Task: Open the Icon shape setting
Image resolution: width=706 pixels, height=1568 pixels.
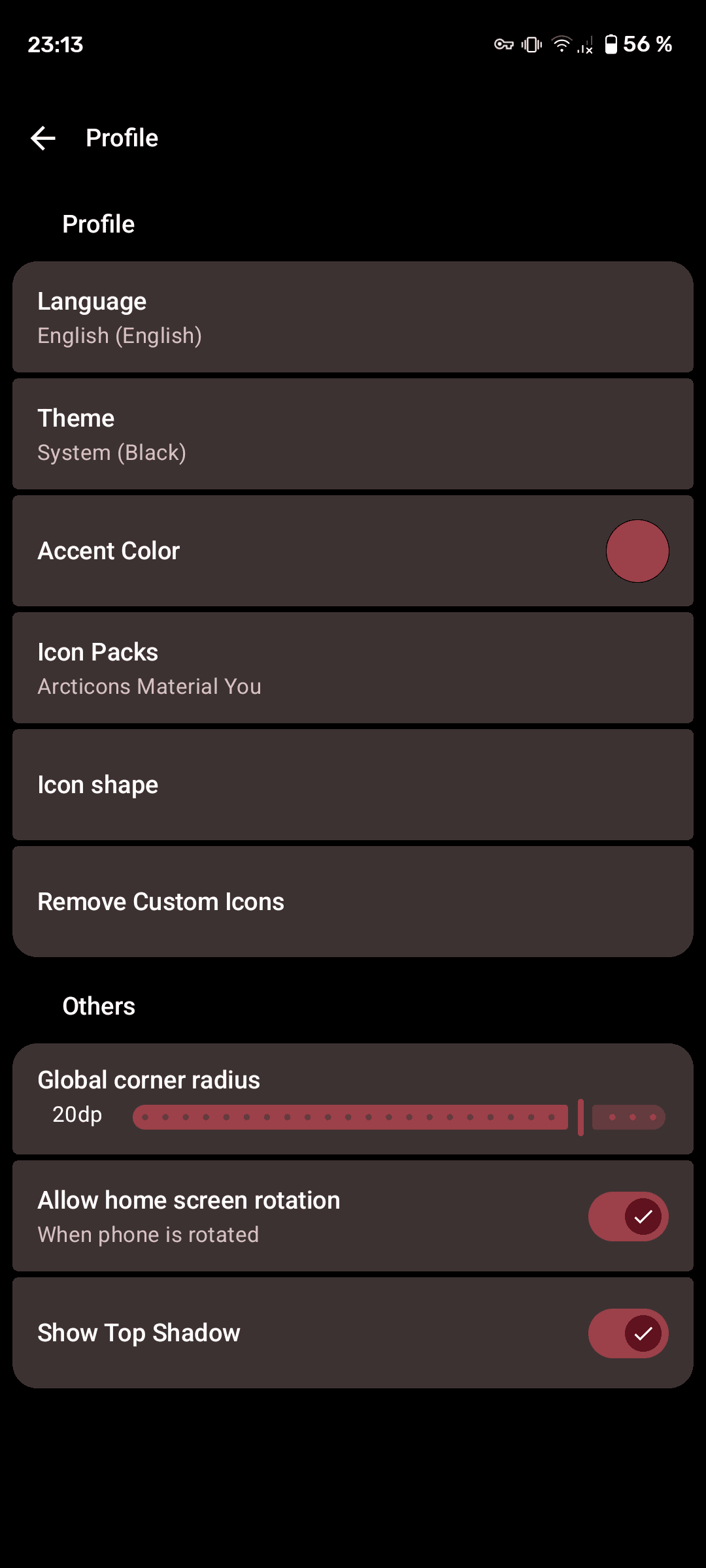Action: tap(353, 785)
